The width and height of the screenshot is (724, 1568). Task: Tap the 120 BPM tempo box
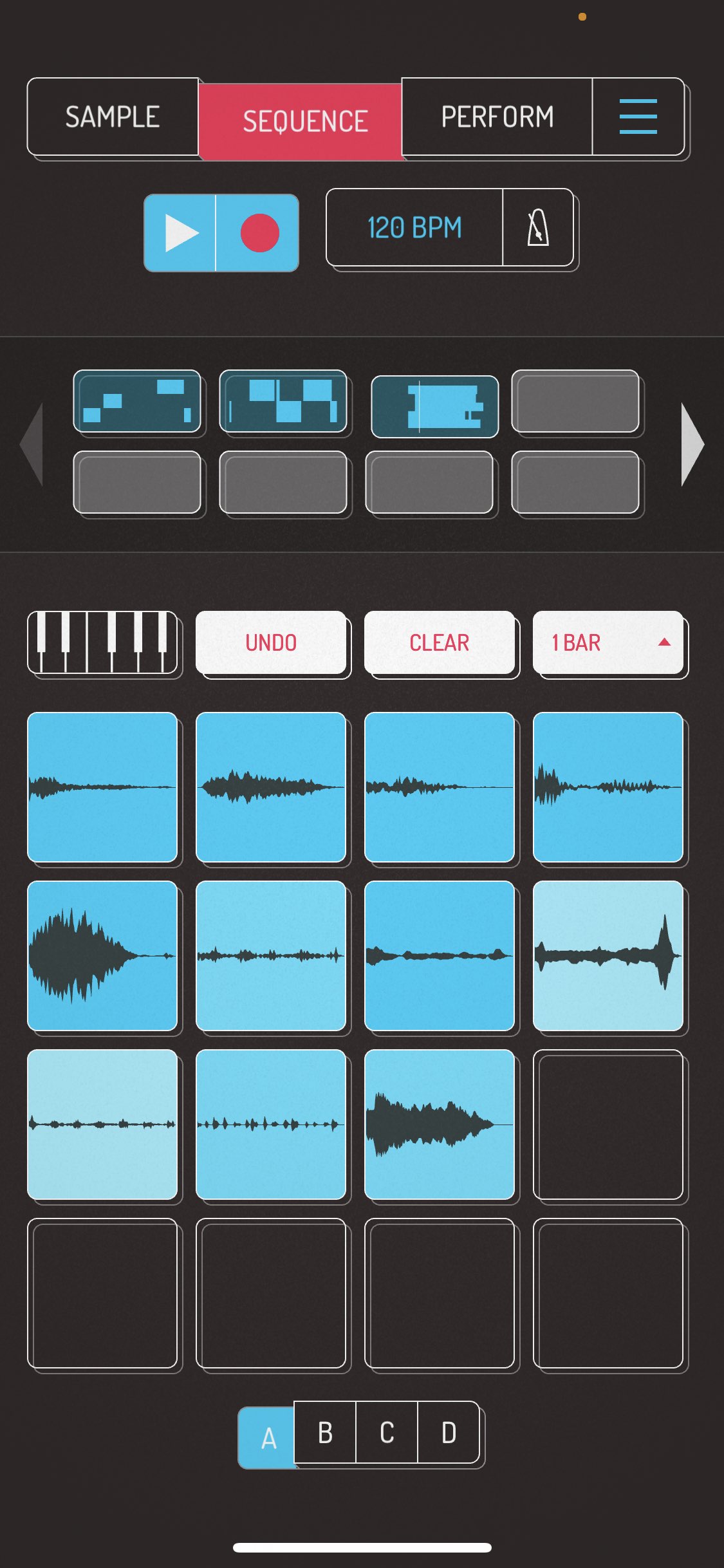pos(414,227)
